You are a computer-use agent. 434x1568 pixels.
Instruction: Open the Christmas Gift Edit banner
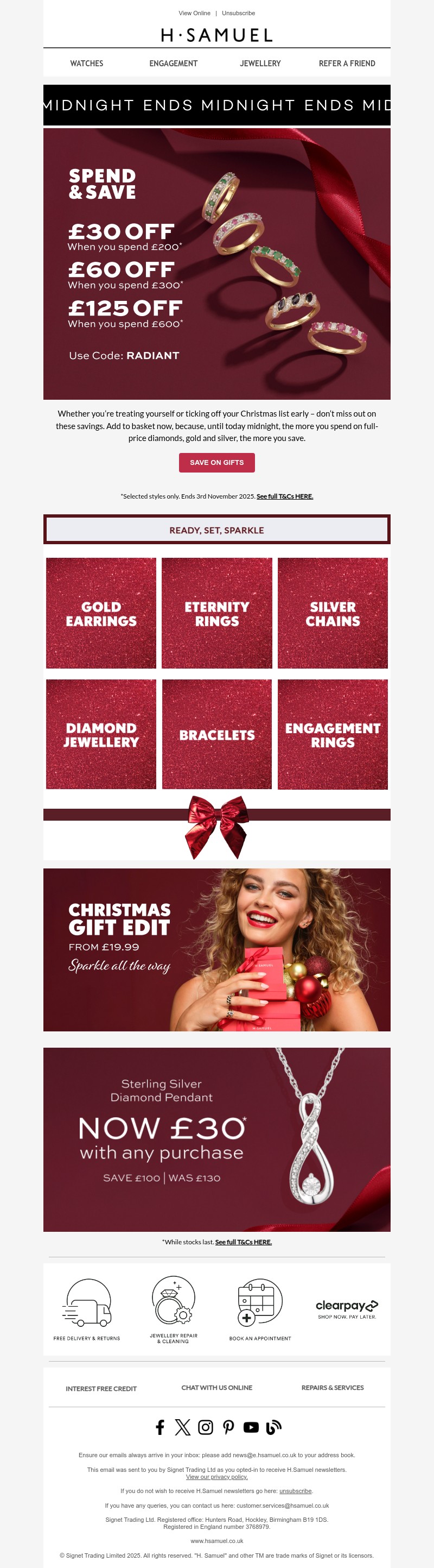coord(217,949)
